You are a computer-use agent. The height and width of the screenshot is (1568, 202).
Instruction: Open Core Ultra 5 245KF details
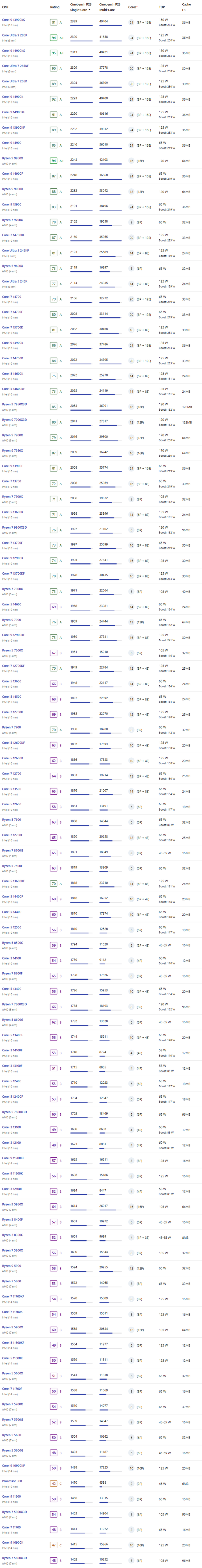[x=15, y=250]
